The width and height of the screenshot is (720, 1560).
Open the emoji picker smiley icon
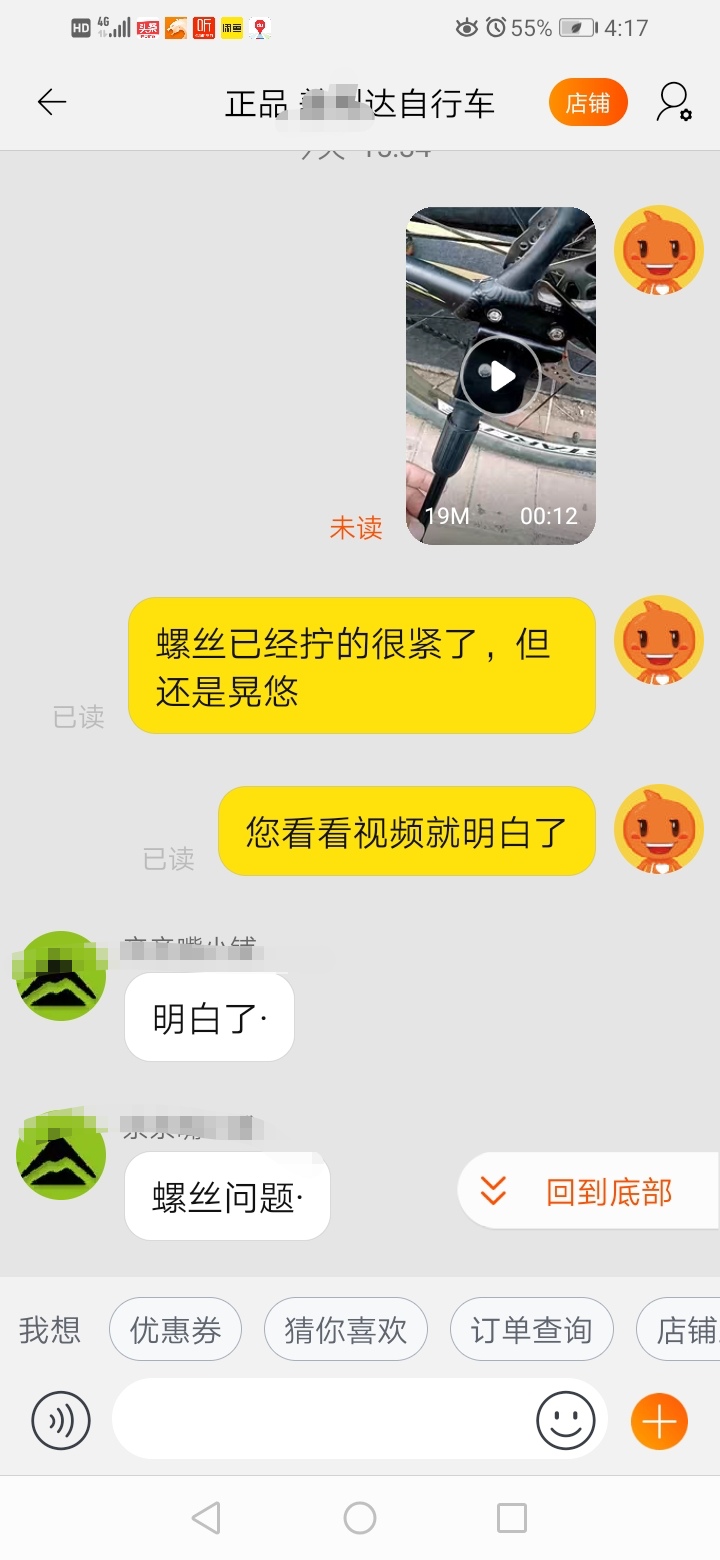tap(568, 1420)
